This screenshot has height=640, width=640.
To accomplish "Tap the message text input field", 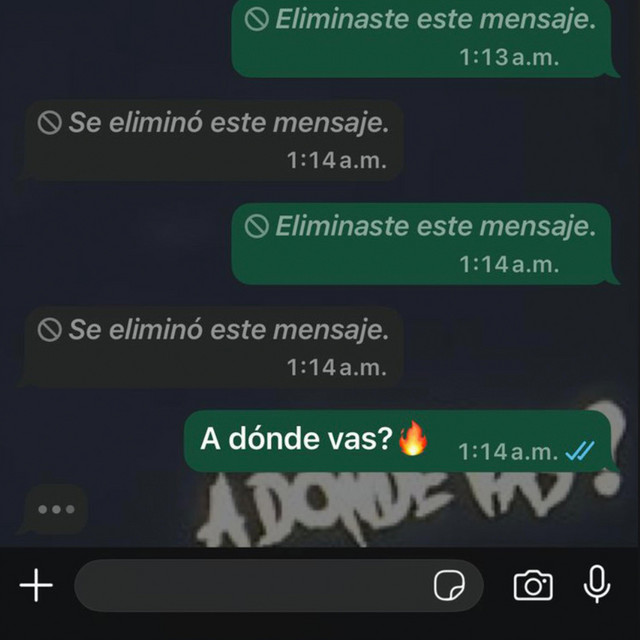I will [x=250, y=585].
